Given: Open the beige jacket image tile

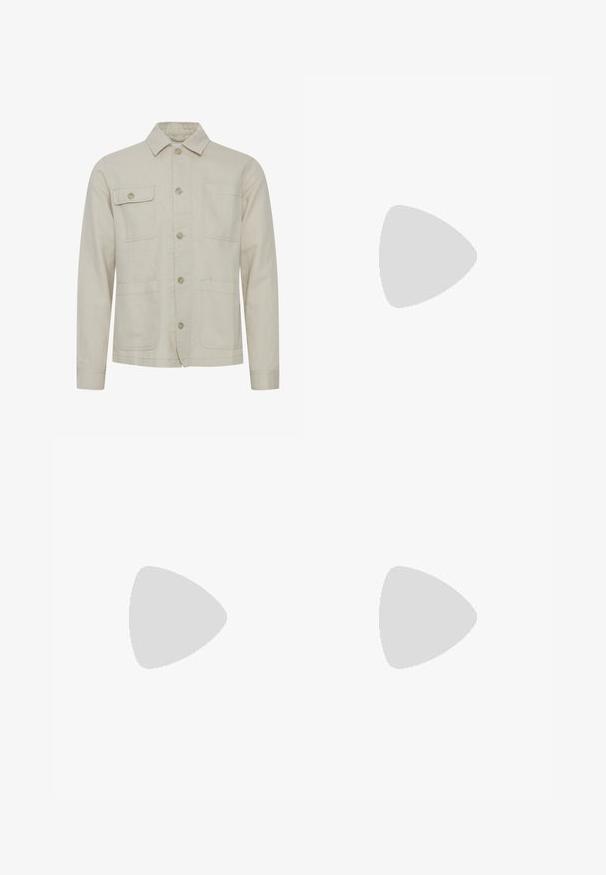Looking at the screenshot, I should [x=177, y=256].
